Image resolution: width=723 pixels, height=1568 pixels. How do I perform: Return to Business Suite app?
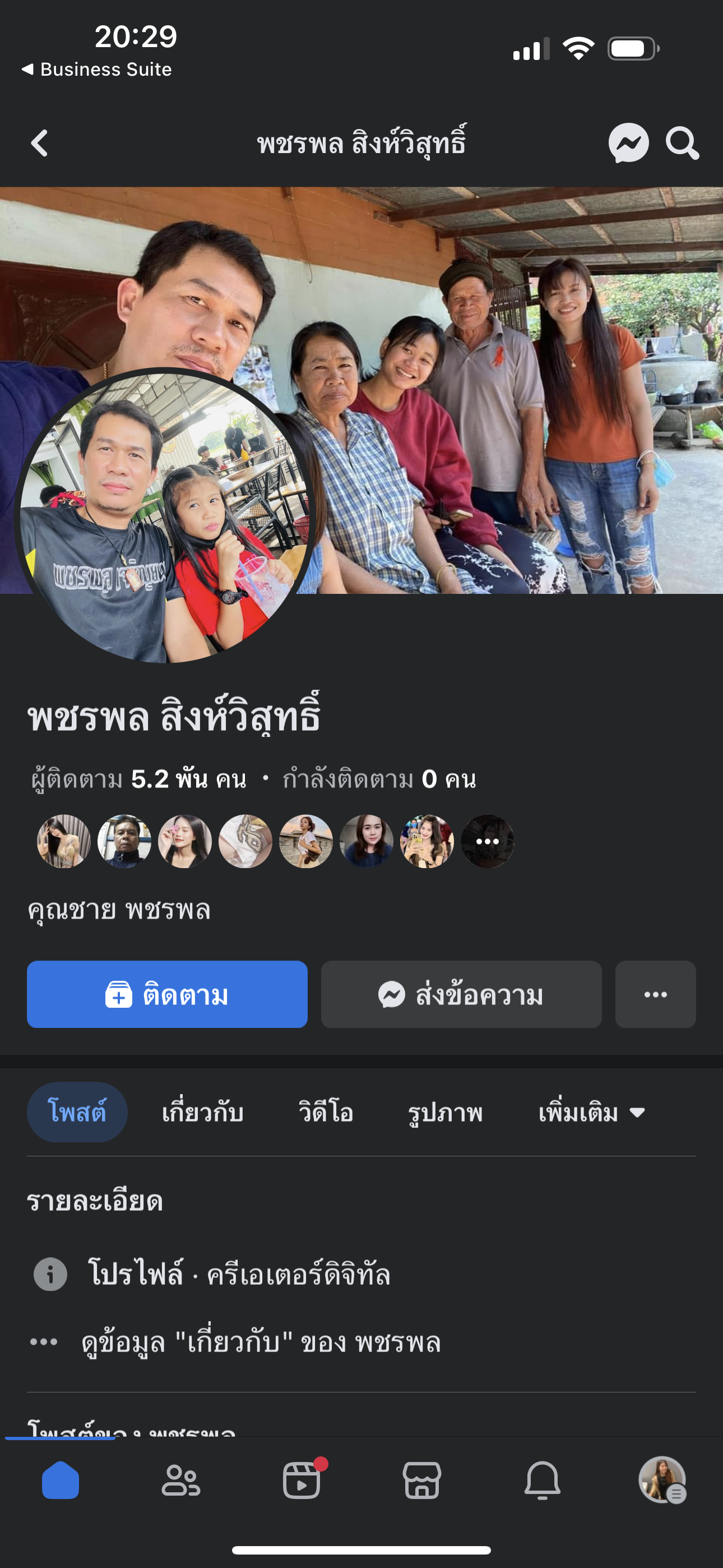[98, 70]
